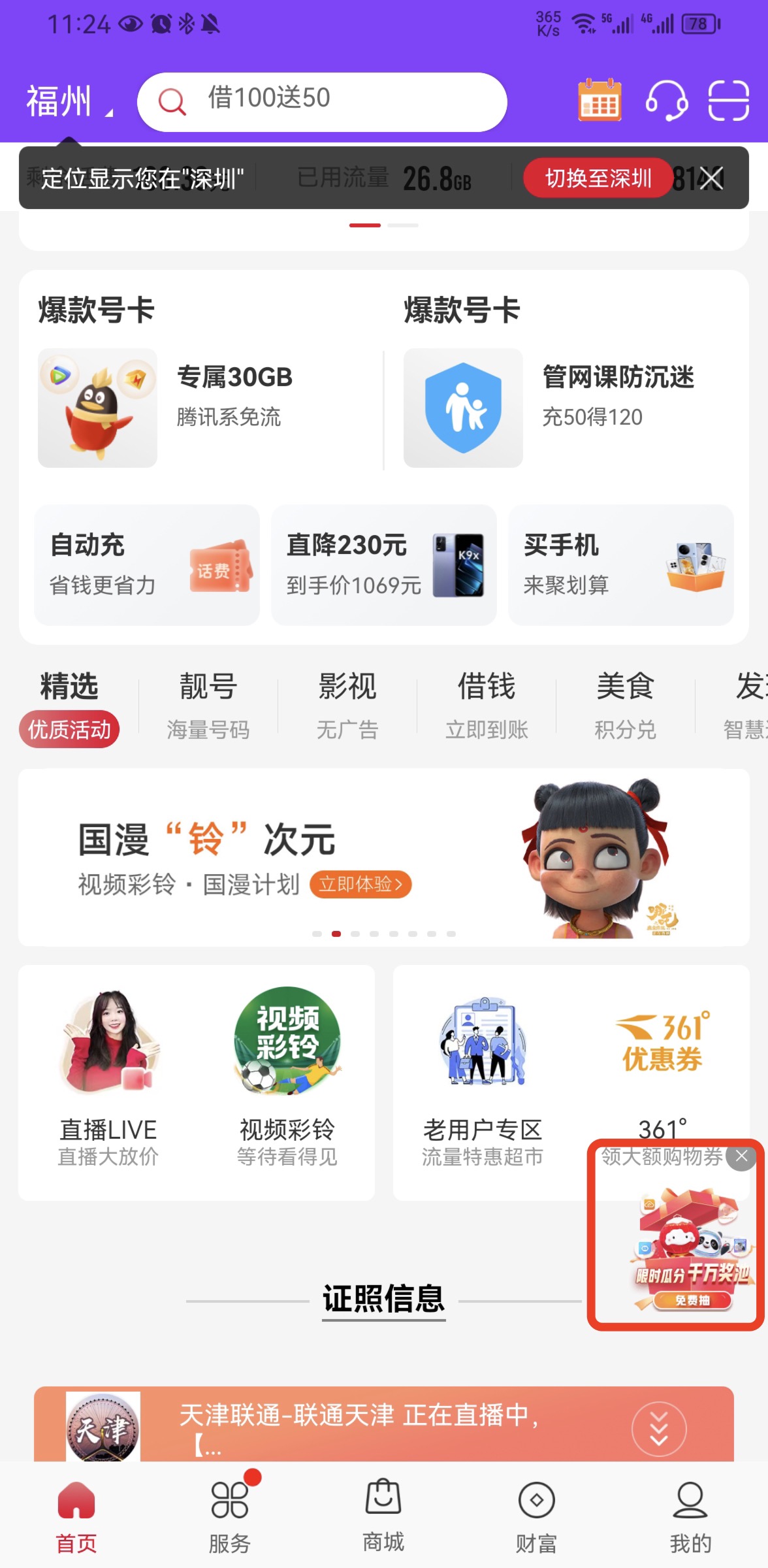This screenshot has height=1568, width=768.
Task: Dismiss the location prompt banner
Action: tap(712, 178)
